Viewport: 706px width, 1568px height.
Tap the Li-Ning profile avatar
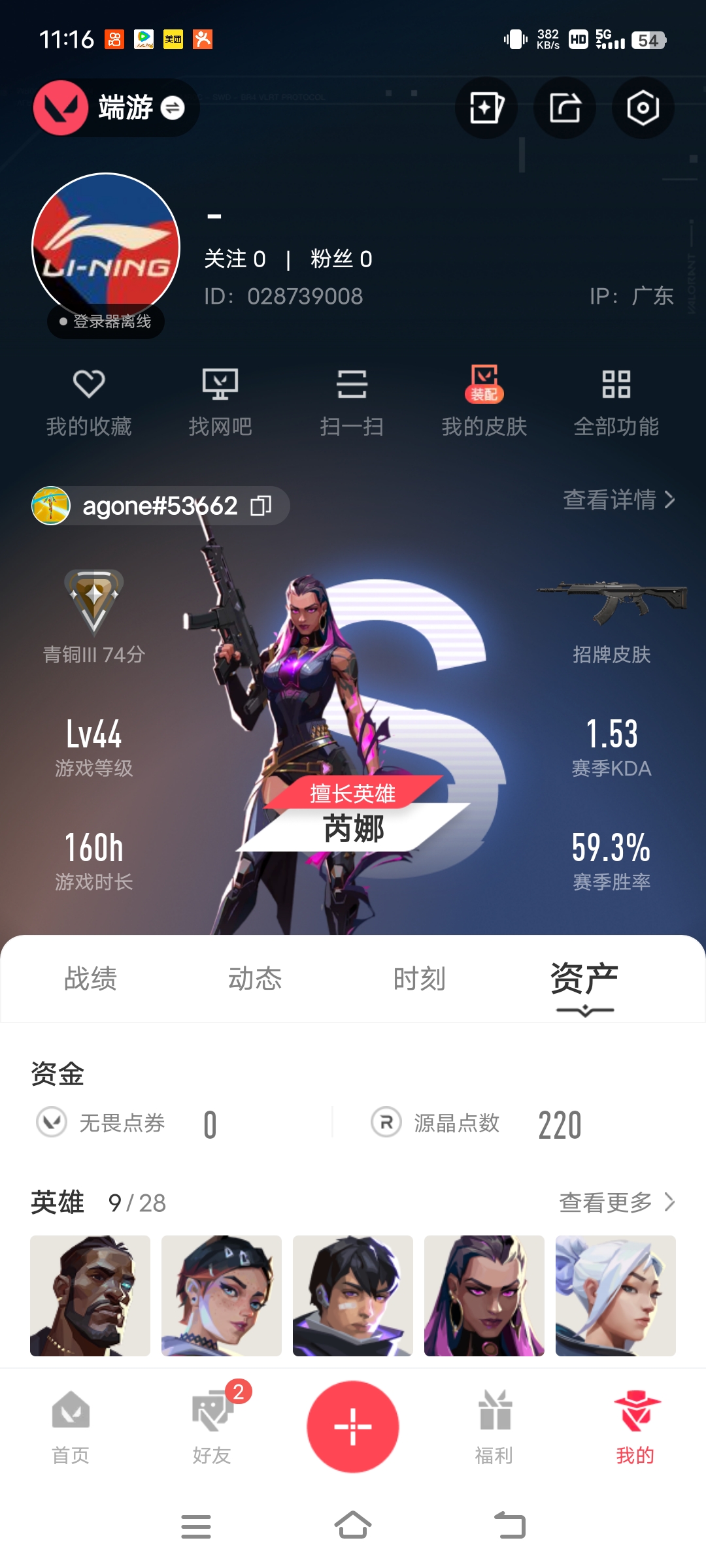(106, 247)
